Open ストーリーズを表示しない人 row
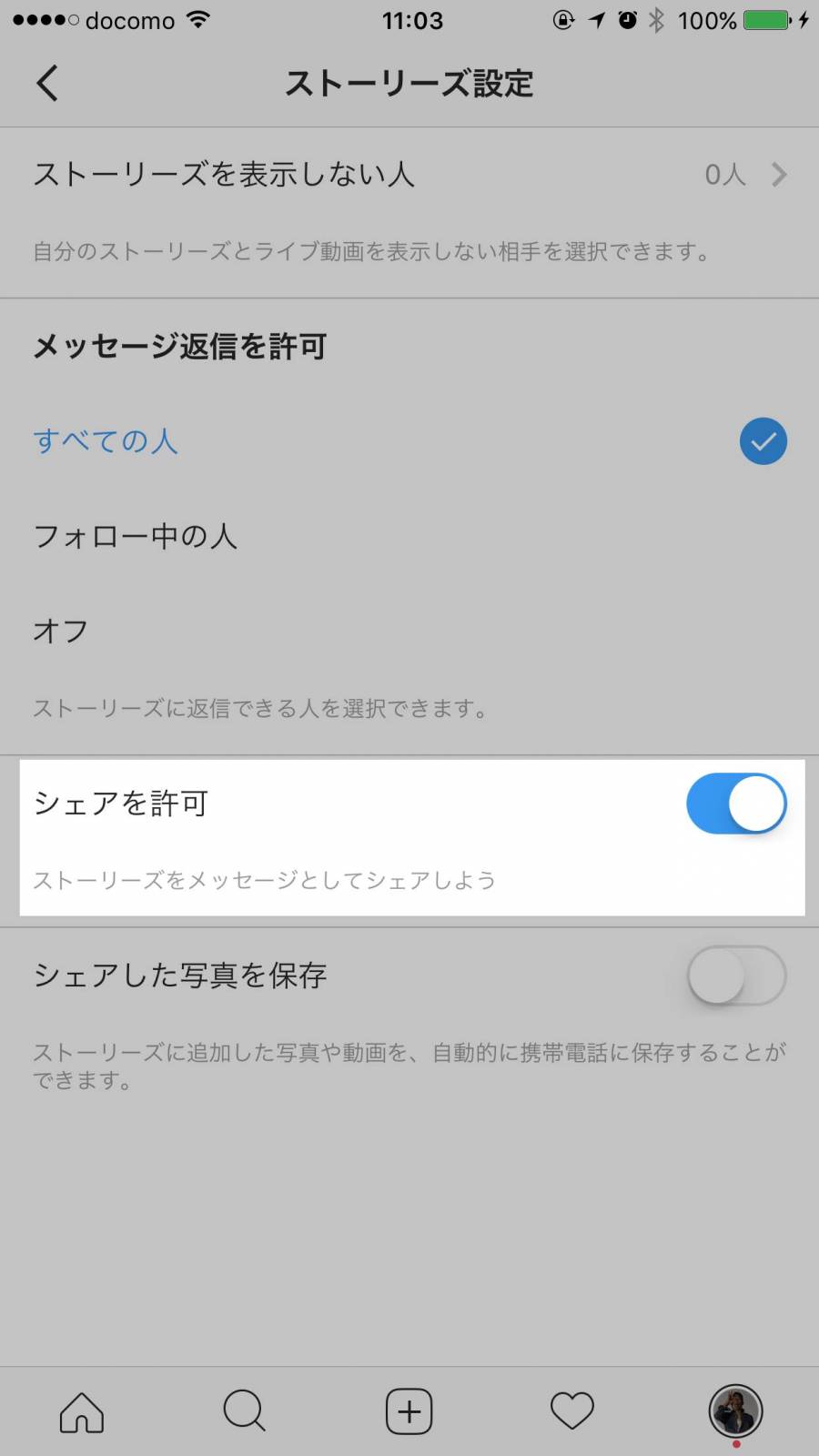Screen dimensions: 819x1456 (409, 174)
